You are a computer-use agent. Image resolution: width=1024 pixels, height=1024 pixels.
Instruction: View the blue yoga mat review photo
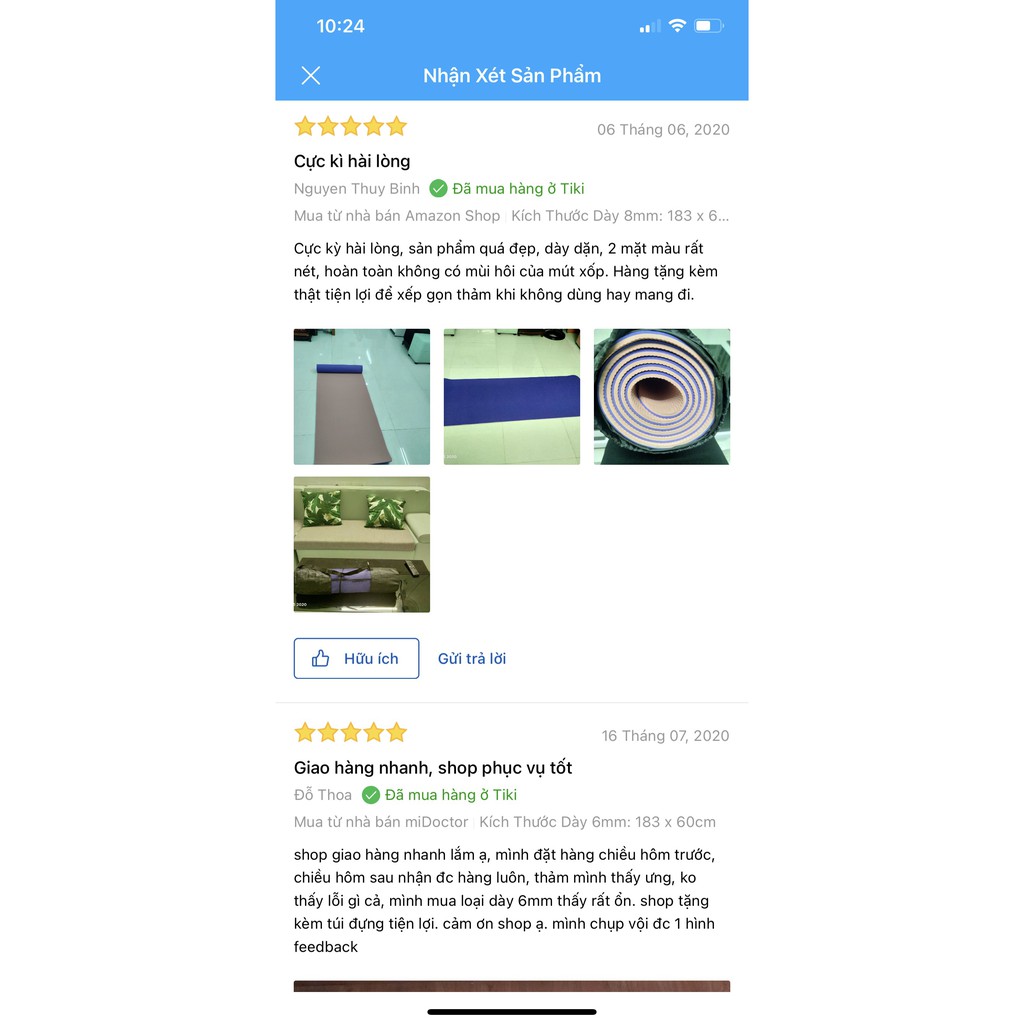pos(512,397)
